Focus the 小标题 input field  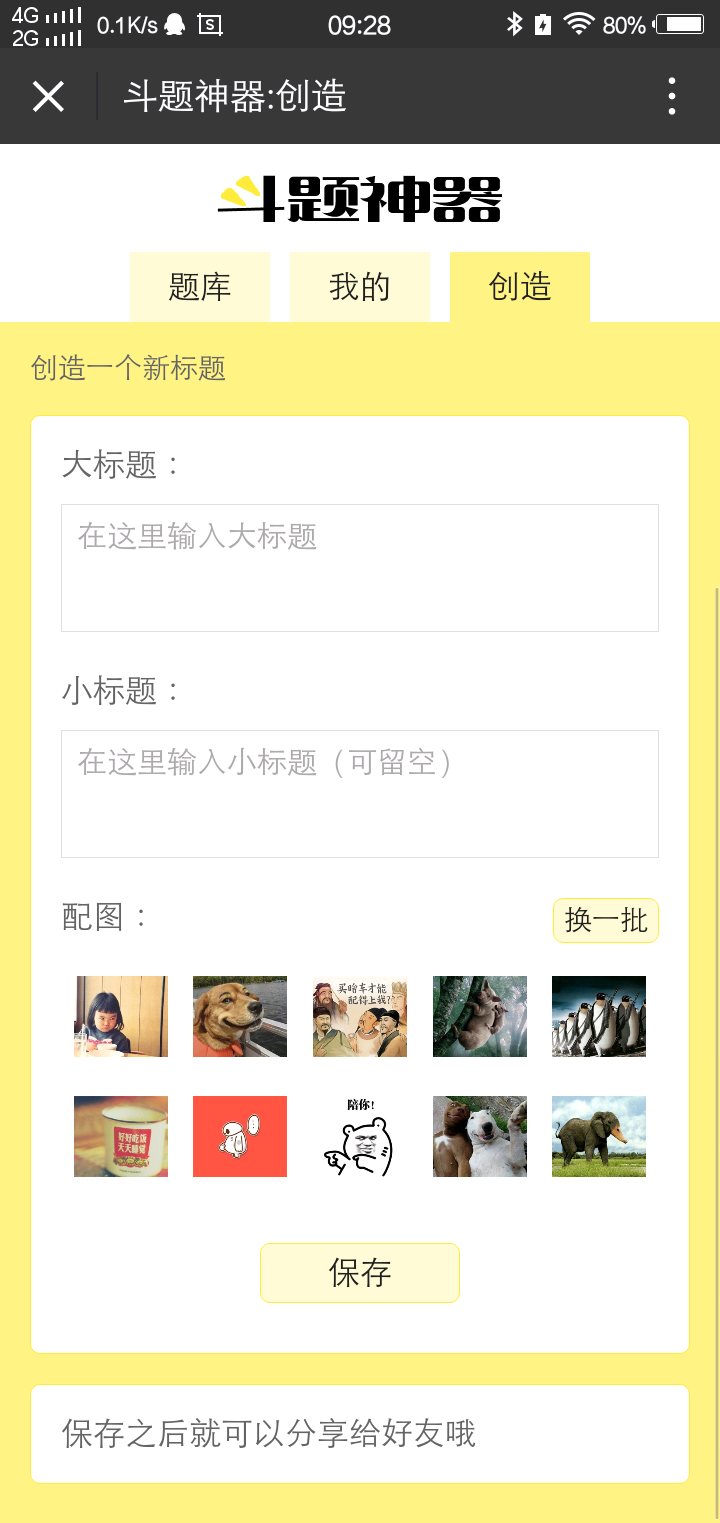pyautogui.click(x=360, y=794)
